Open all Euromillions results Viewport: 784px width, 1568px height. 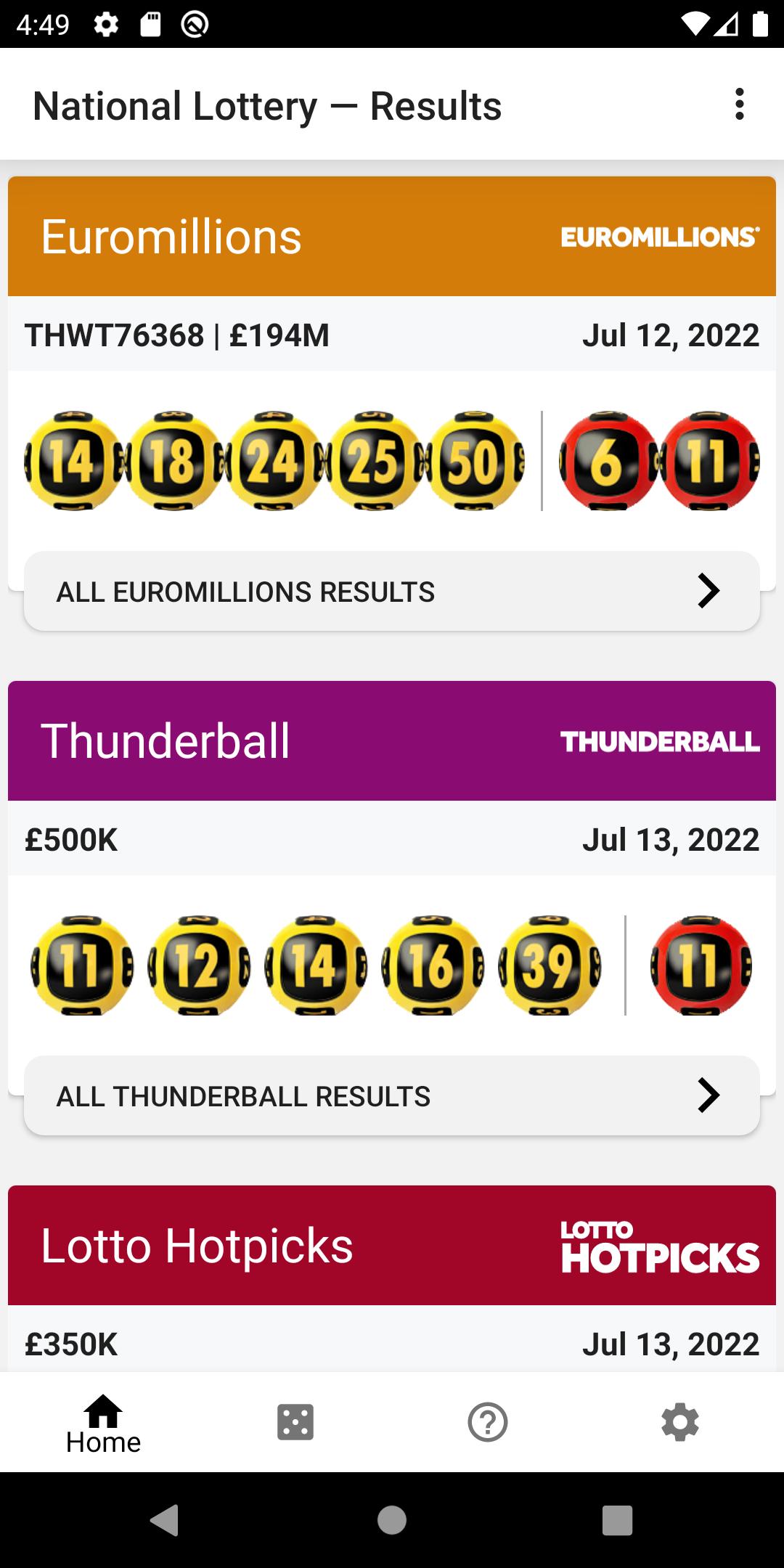[x=392, y=591]
